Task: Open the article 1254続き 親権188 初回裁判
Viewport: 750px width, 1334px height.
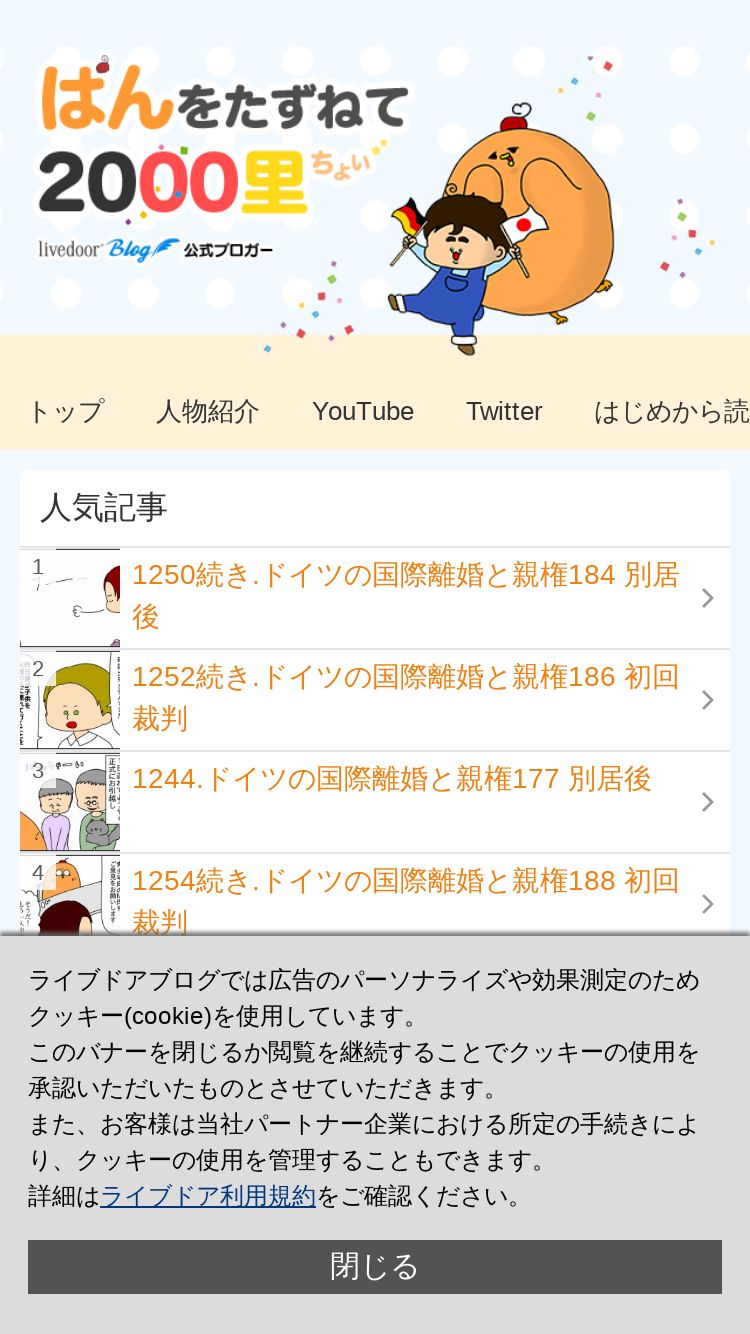Action: (375, 895)
